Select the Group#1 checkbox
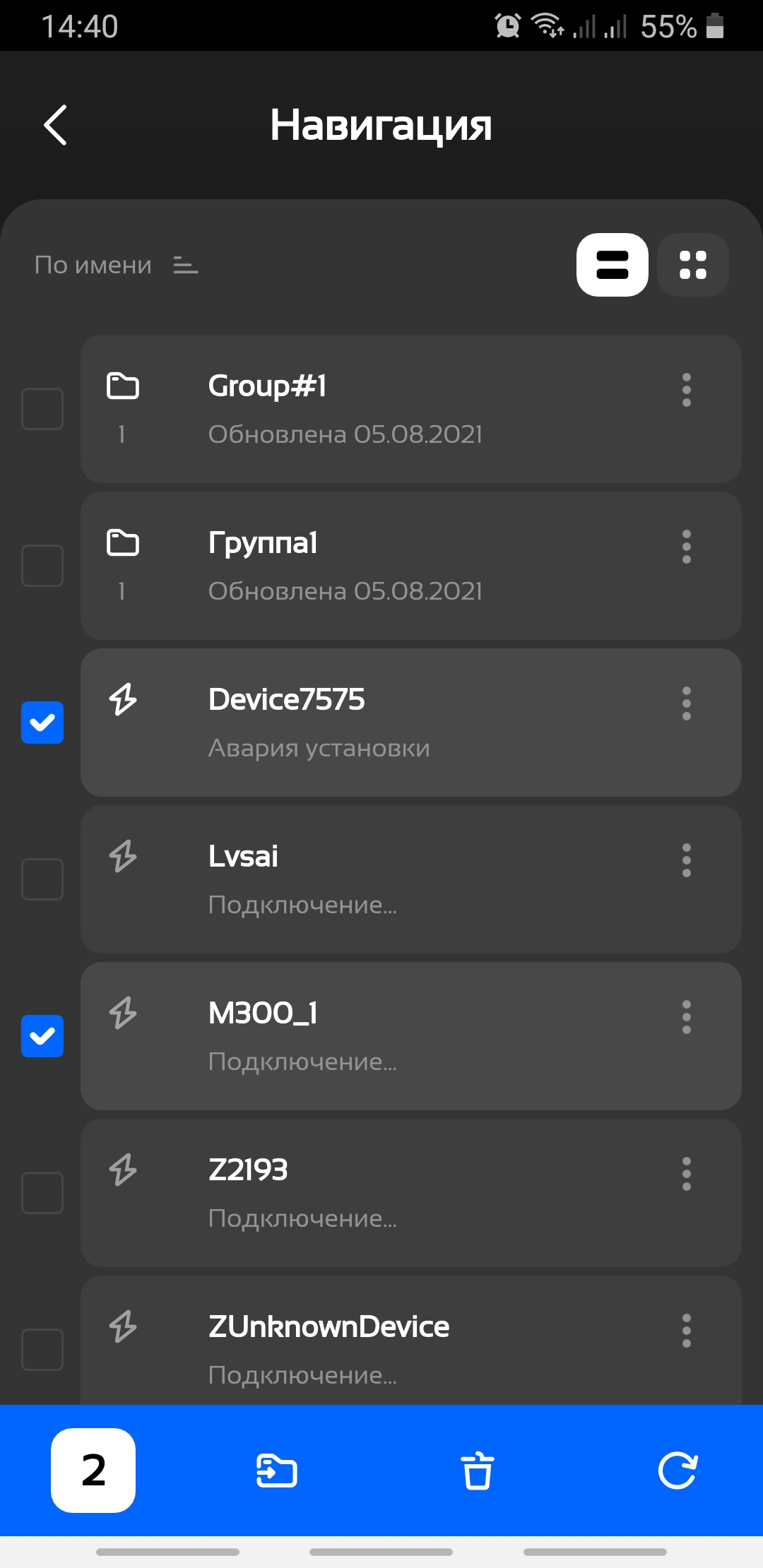The height and width of the screenshot is (1568, 763). click(x=42, y=409)
